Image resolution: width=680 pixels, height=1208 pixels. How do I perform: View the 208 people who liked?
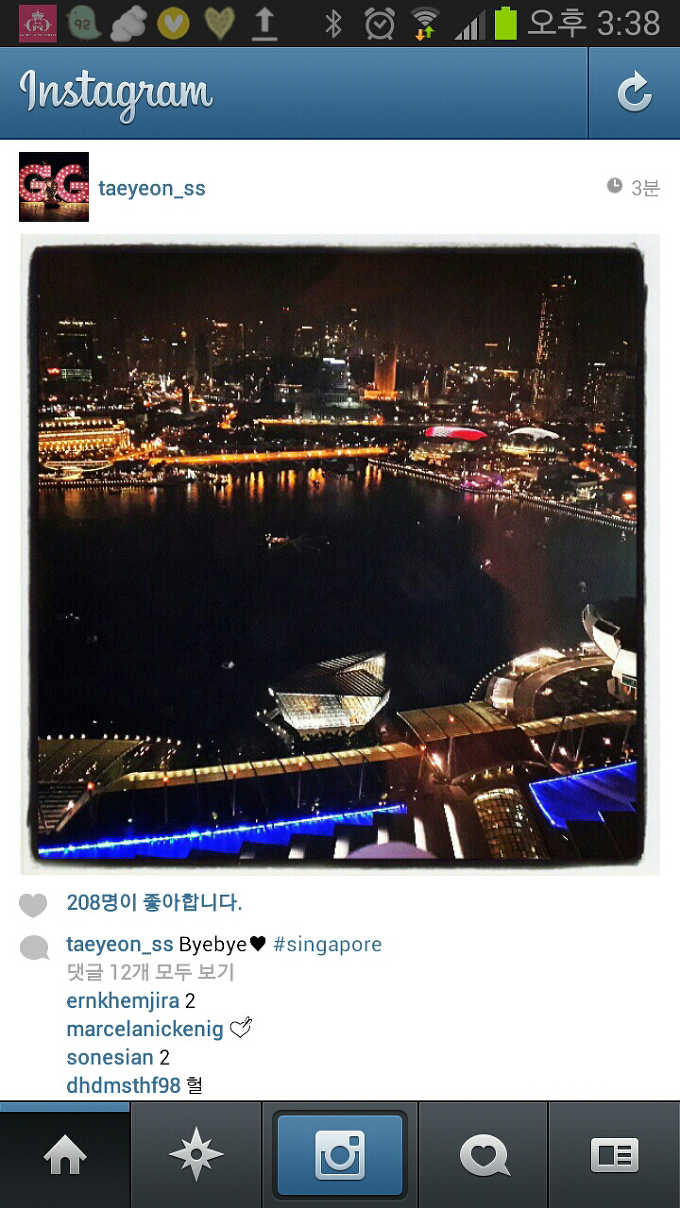[x=154, y=902]
